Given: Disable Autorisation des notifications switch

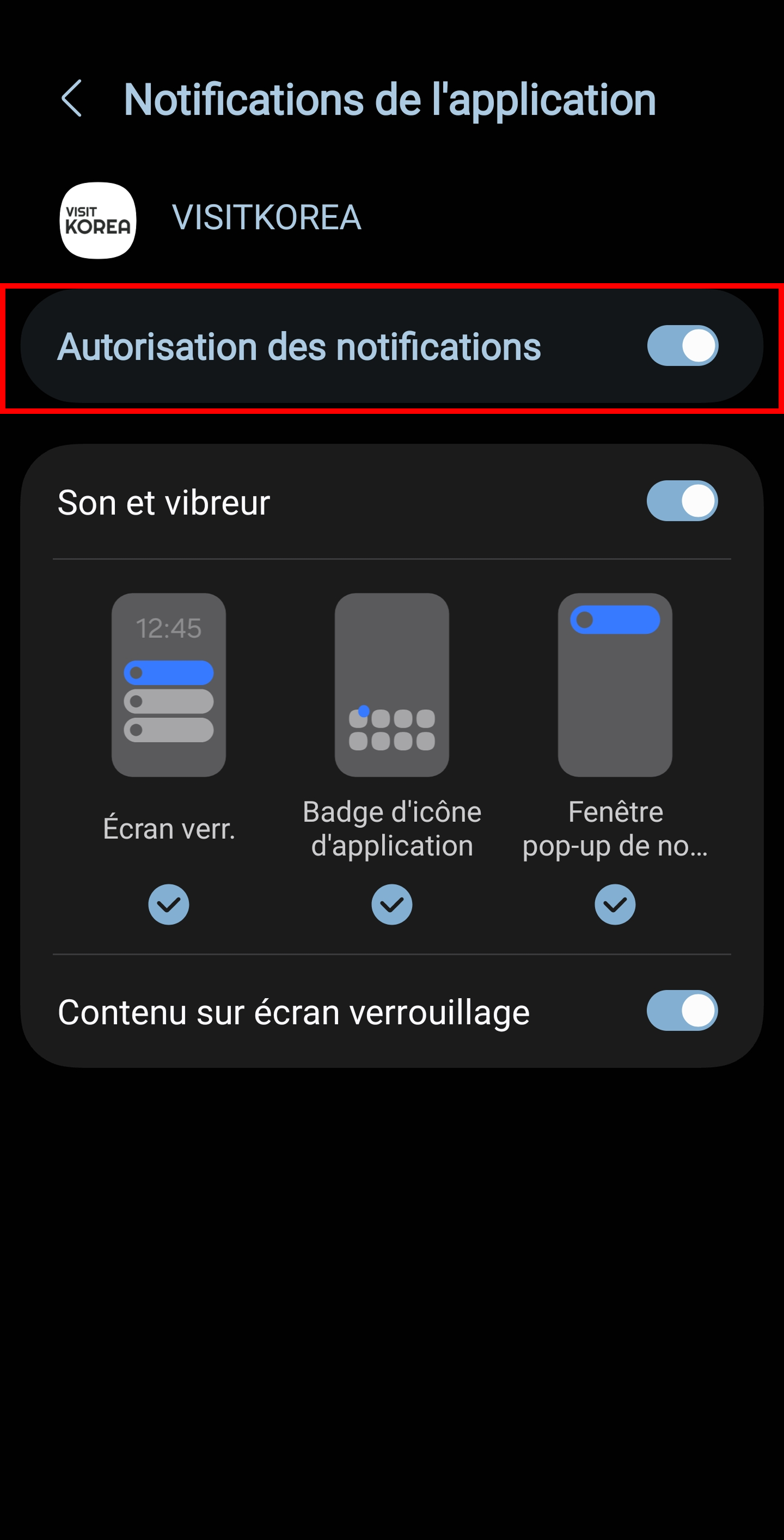Looking at the screenshot, I should pos(682,346).
